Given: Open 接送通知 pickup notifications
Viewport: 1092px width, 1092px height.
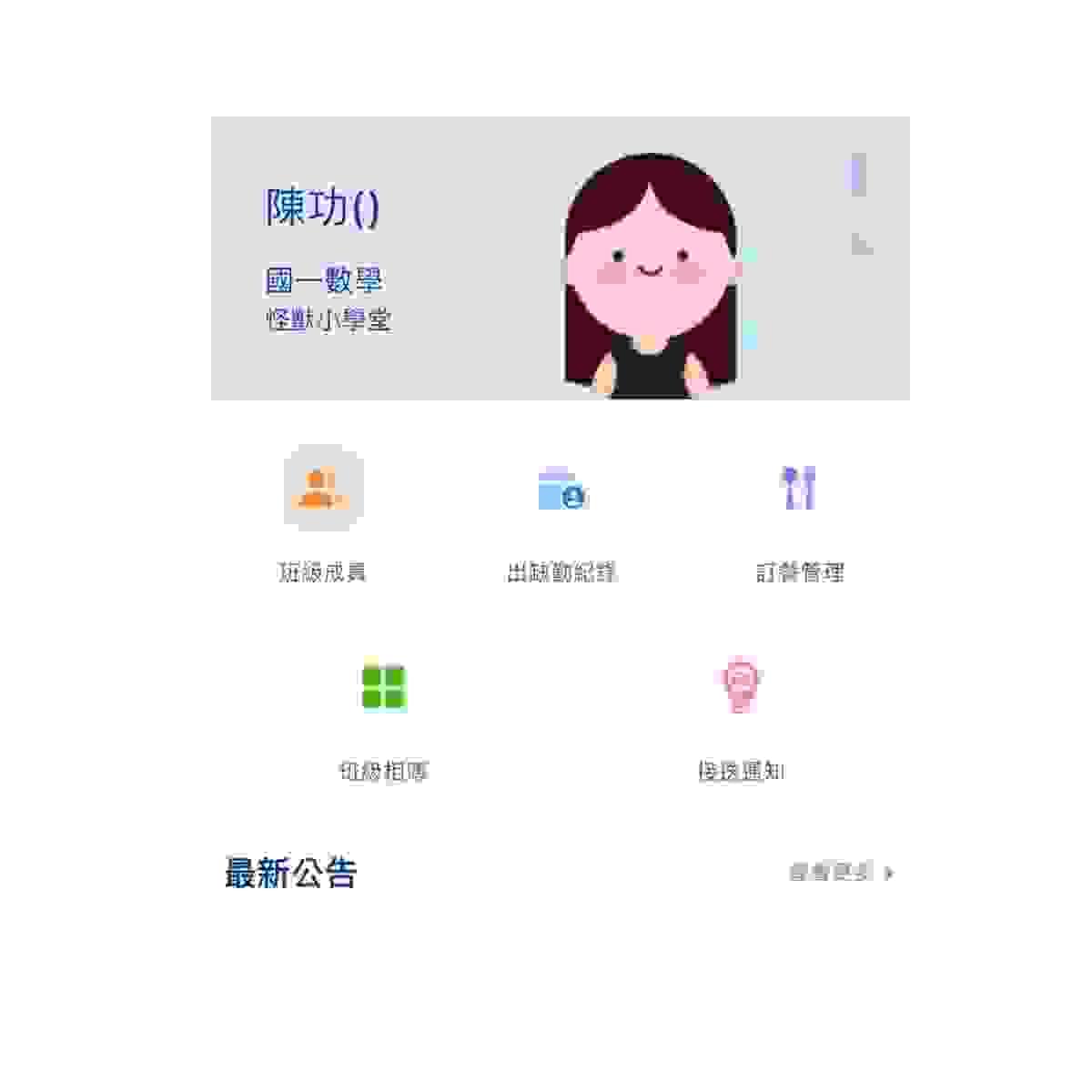Looking at the screenshot, I should click(741, 687).
